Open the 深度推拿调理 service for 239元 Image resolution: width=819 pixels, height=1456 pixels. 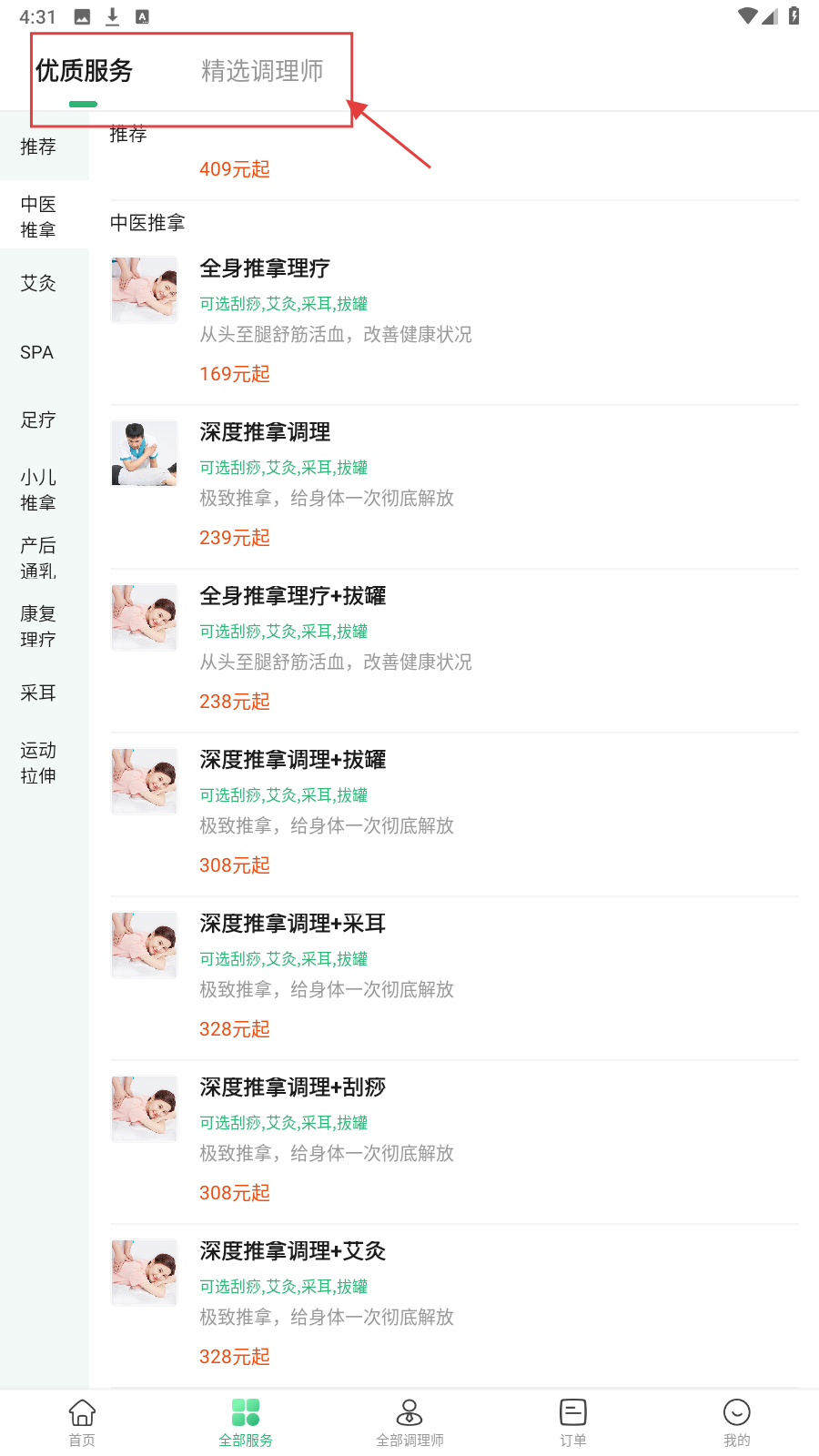tap(453, 482)
